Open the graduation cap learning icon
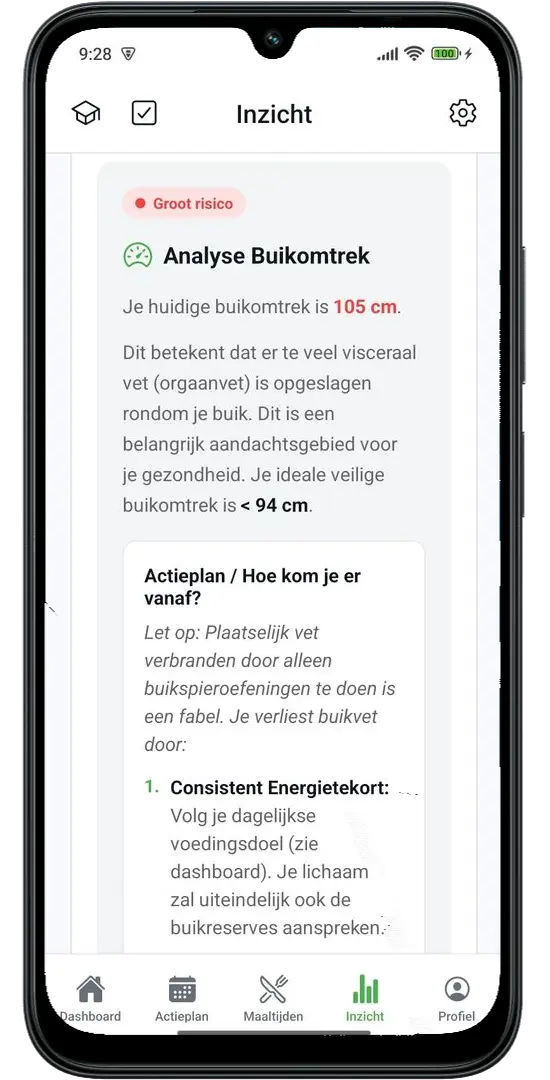The image size is (550, 1080). tap(86, 113)
